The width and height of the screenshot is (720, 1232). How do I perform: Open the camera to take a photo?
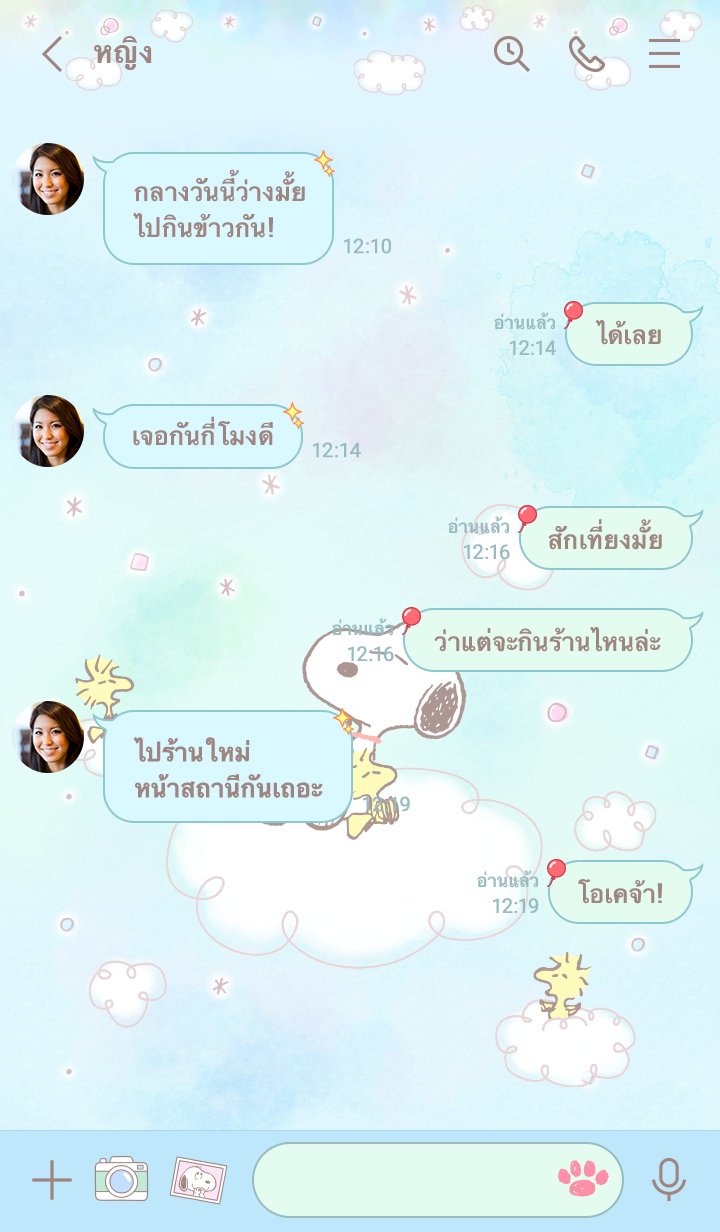pyautogui.click(x=121, y=1179)
